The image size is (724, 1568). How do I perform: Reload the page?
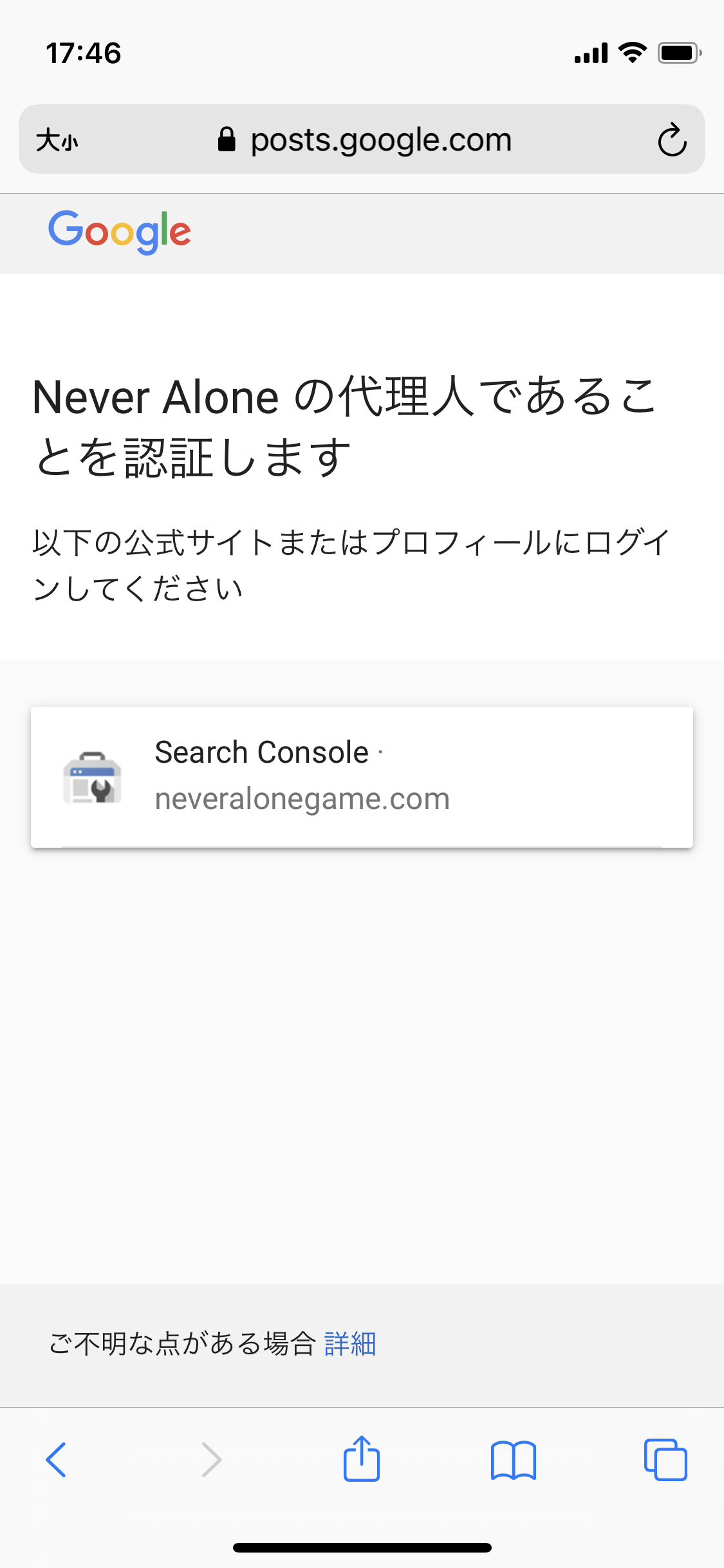tap(672, 140)
